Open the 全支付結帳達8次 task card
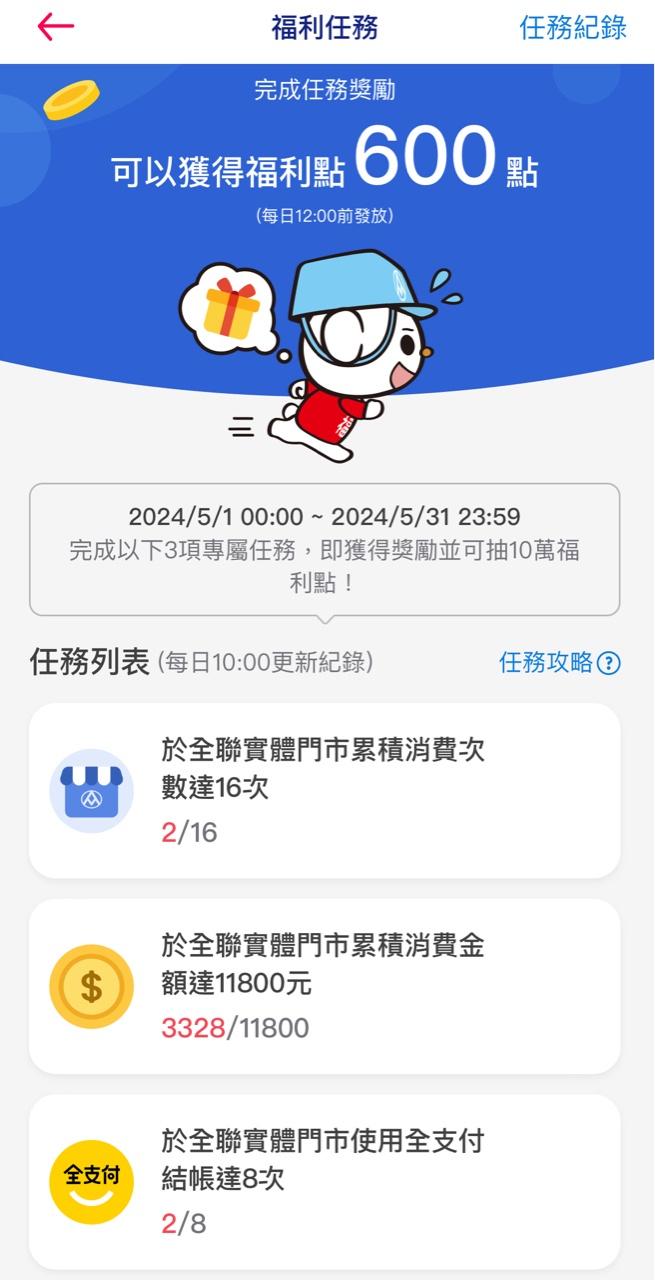 click(x=324, y=1181)
